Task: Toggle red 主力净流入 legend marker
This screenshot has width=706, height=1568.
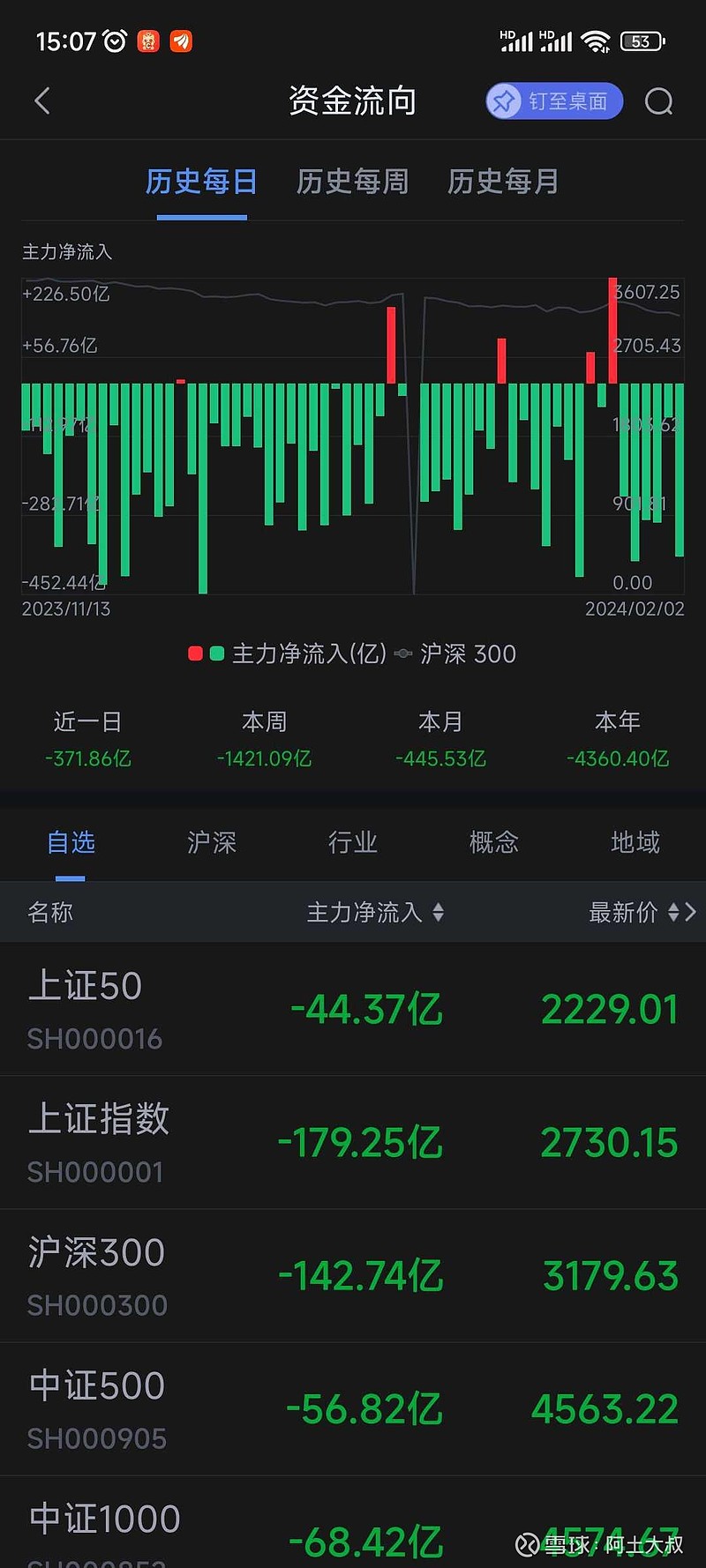Action: (x=195, y=653)
